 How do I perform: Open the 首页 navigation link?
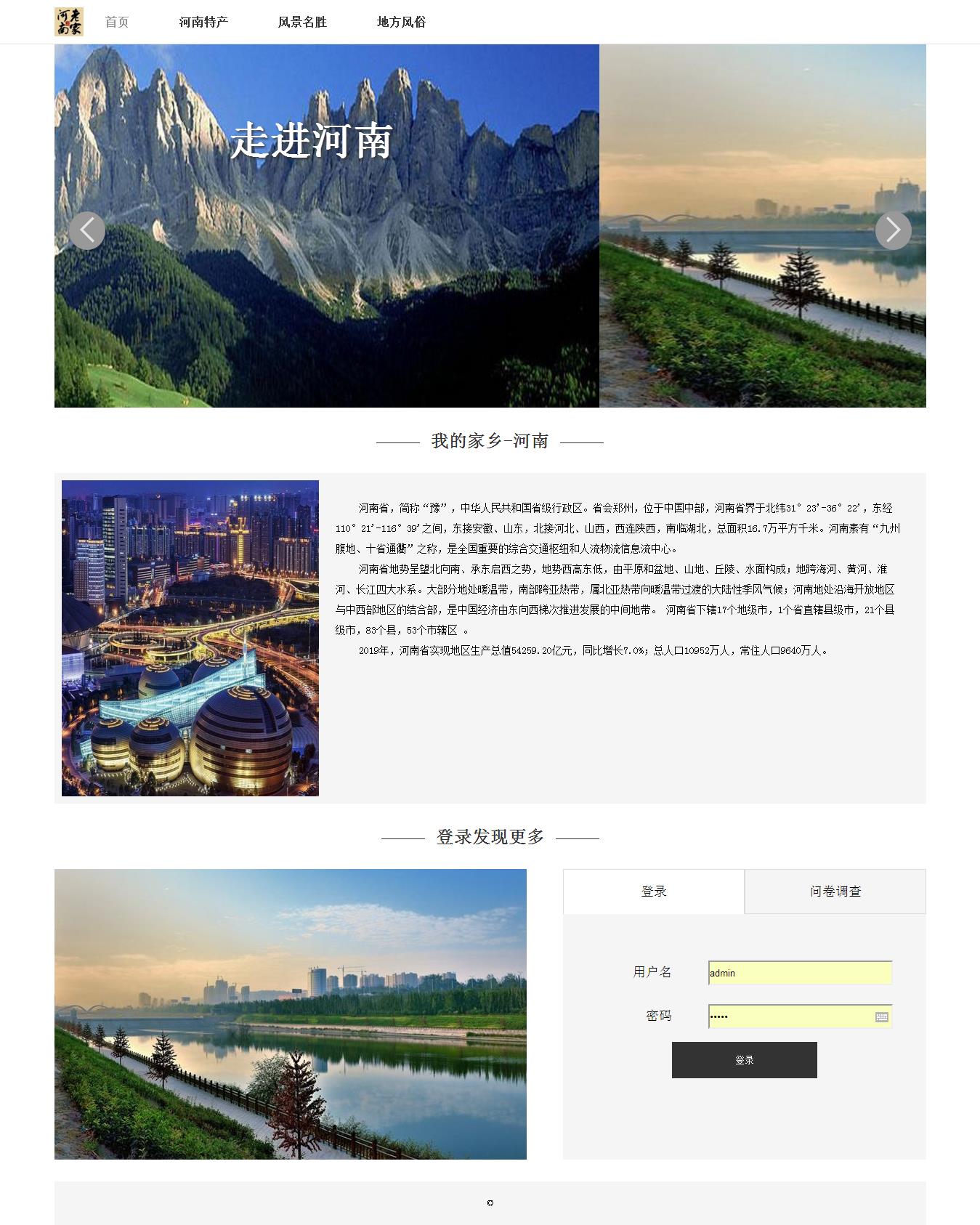[116, 22]
